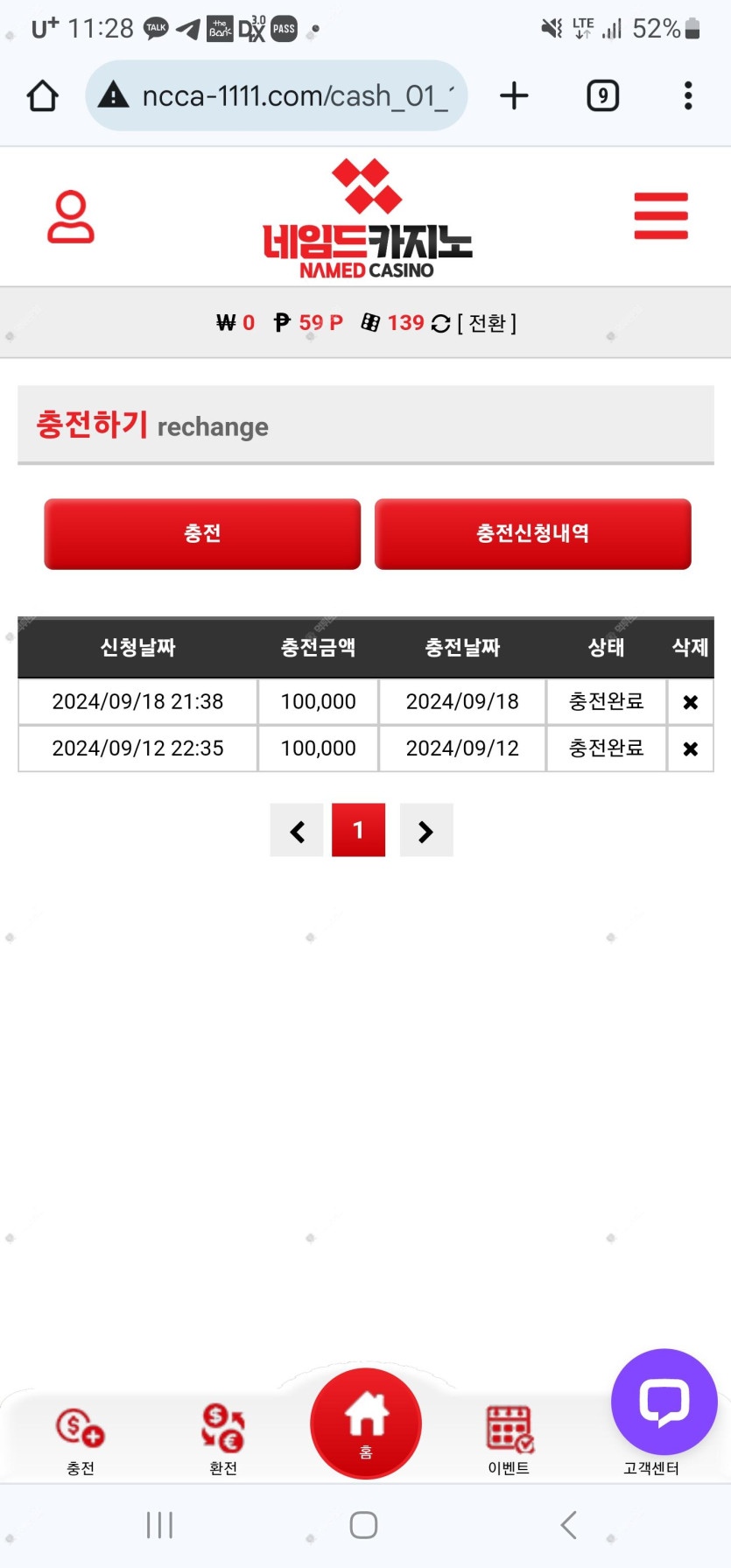The width and height of the screenshot is (731, 1568).
Task: Open the 이벤트 events tab
Action: tap(509, 1438)
